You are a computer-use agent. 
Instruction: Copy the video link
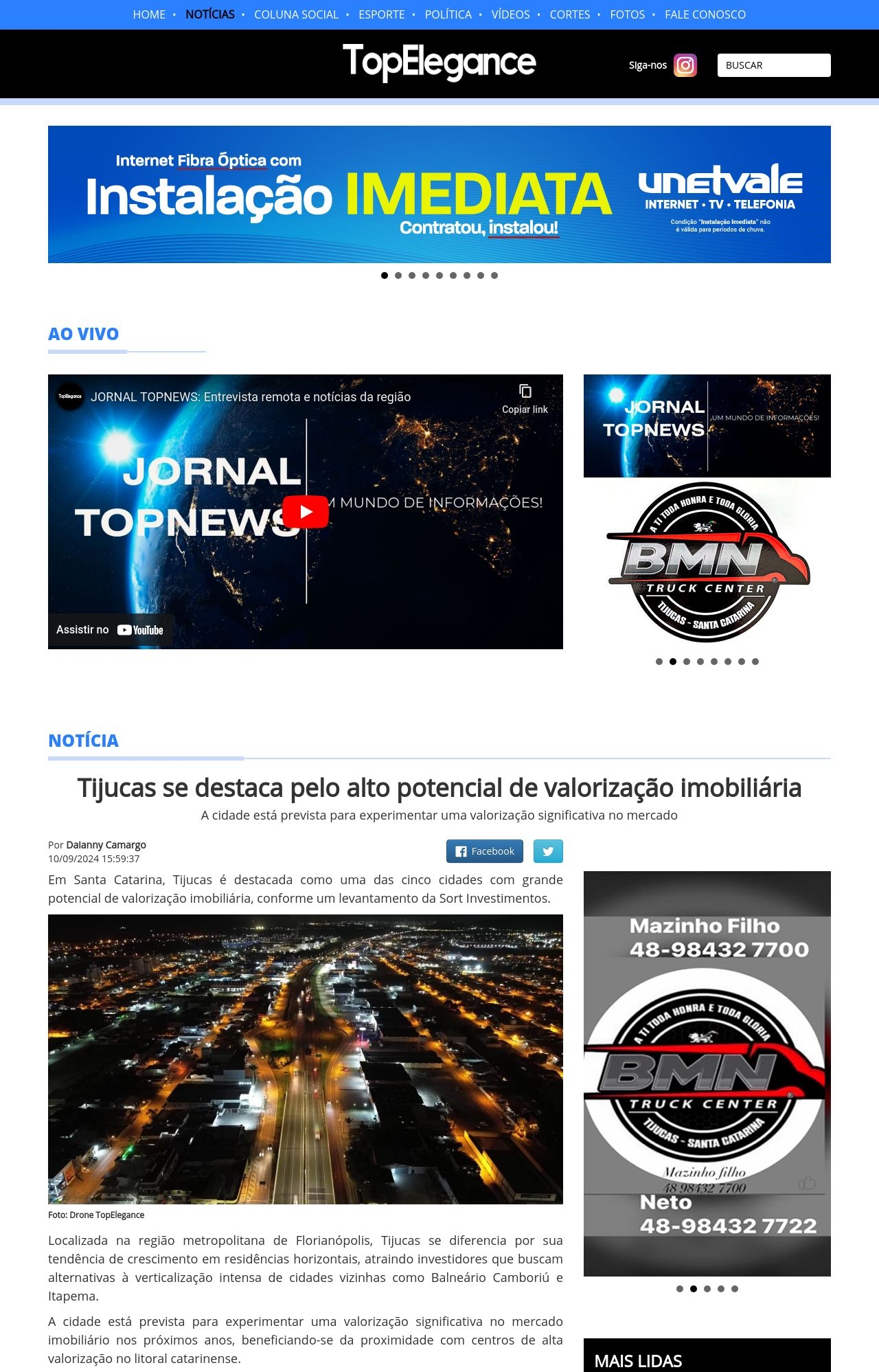coord(525,398)
